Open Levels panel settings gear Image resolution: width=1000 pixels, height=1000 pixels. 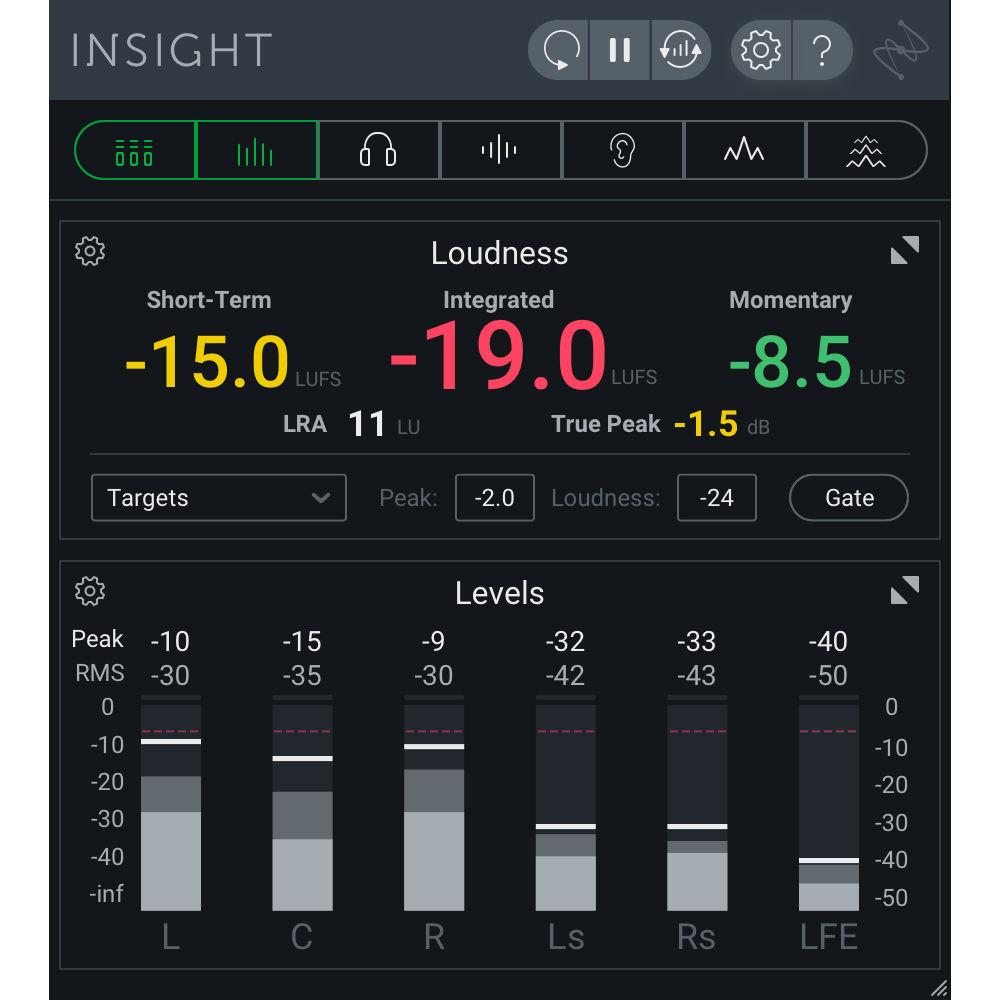[x=90, y=591]
